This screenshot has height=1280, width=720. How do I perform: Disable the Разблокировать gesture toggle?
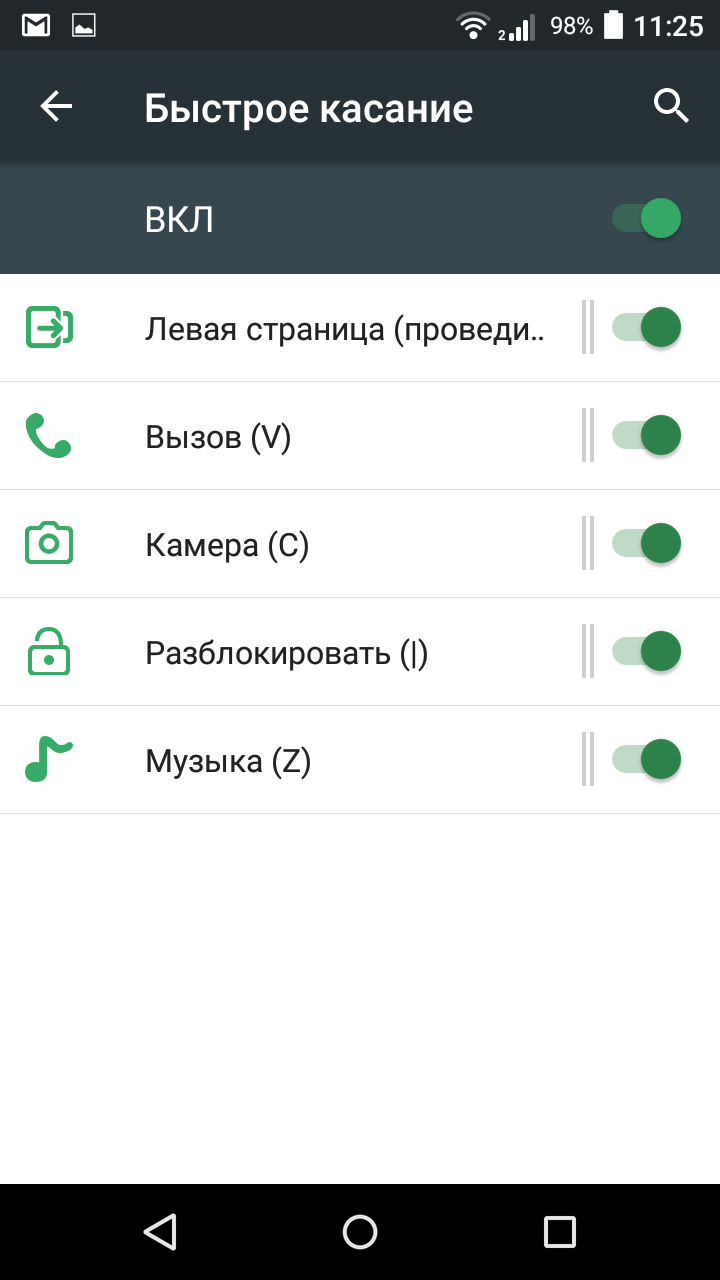click(647, 651)
